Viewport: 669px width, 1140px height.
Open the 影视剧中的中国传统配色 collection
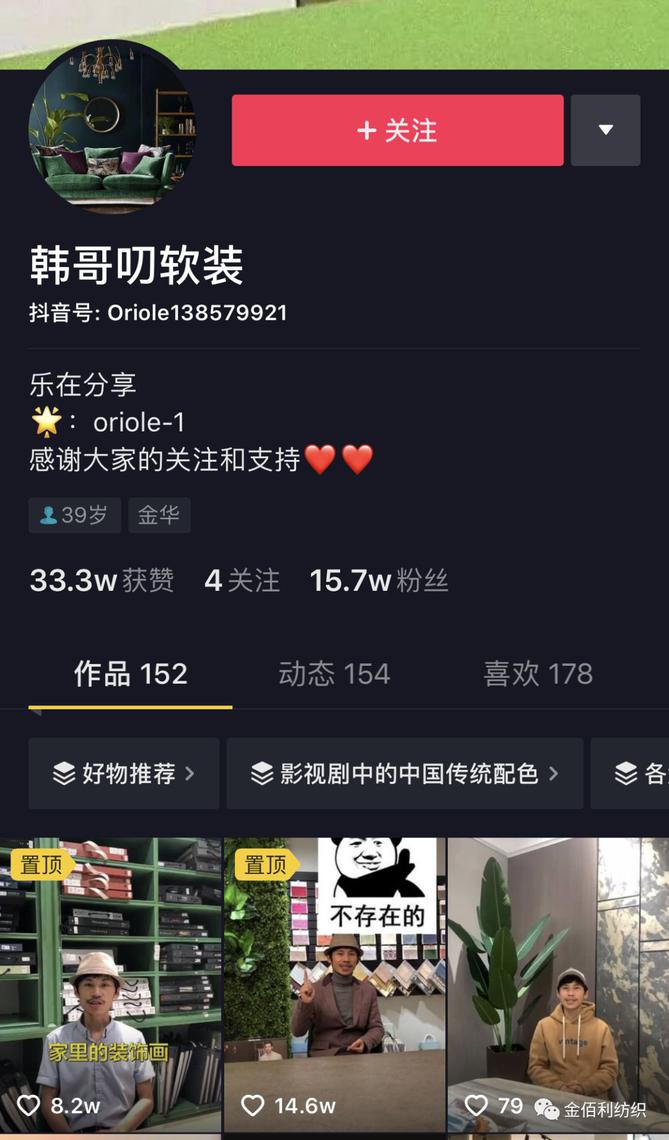click(x=404, y=773)
